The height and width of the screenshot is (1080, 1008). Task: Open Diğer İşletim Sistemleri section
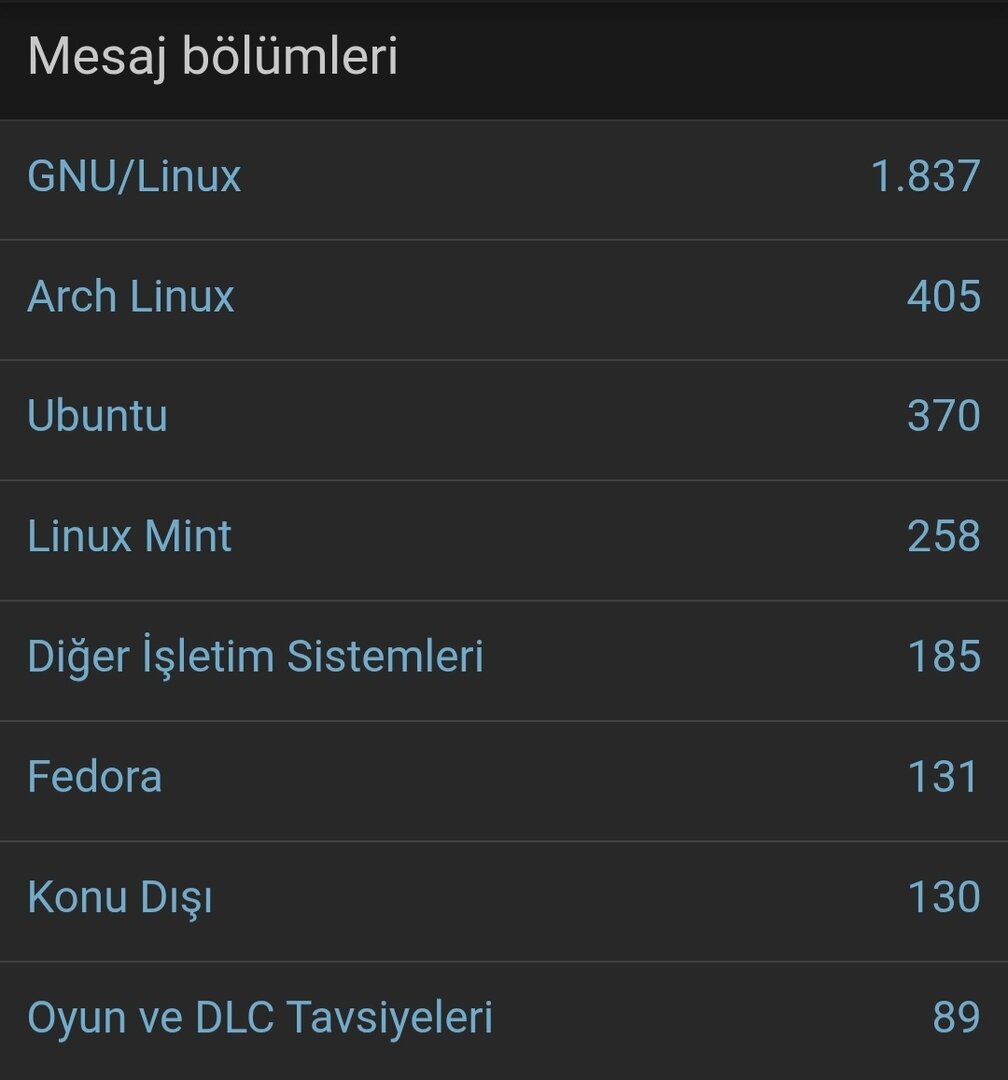tap(255, 657)
